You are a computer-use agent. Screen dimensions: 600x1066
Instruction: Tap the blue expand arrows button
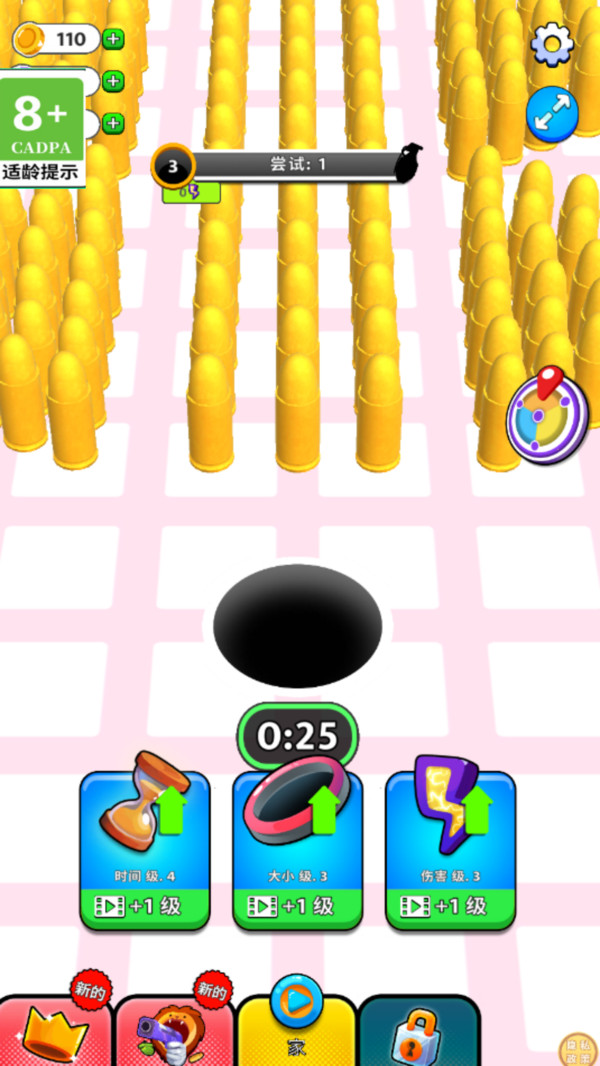pos(552,113)
